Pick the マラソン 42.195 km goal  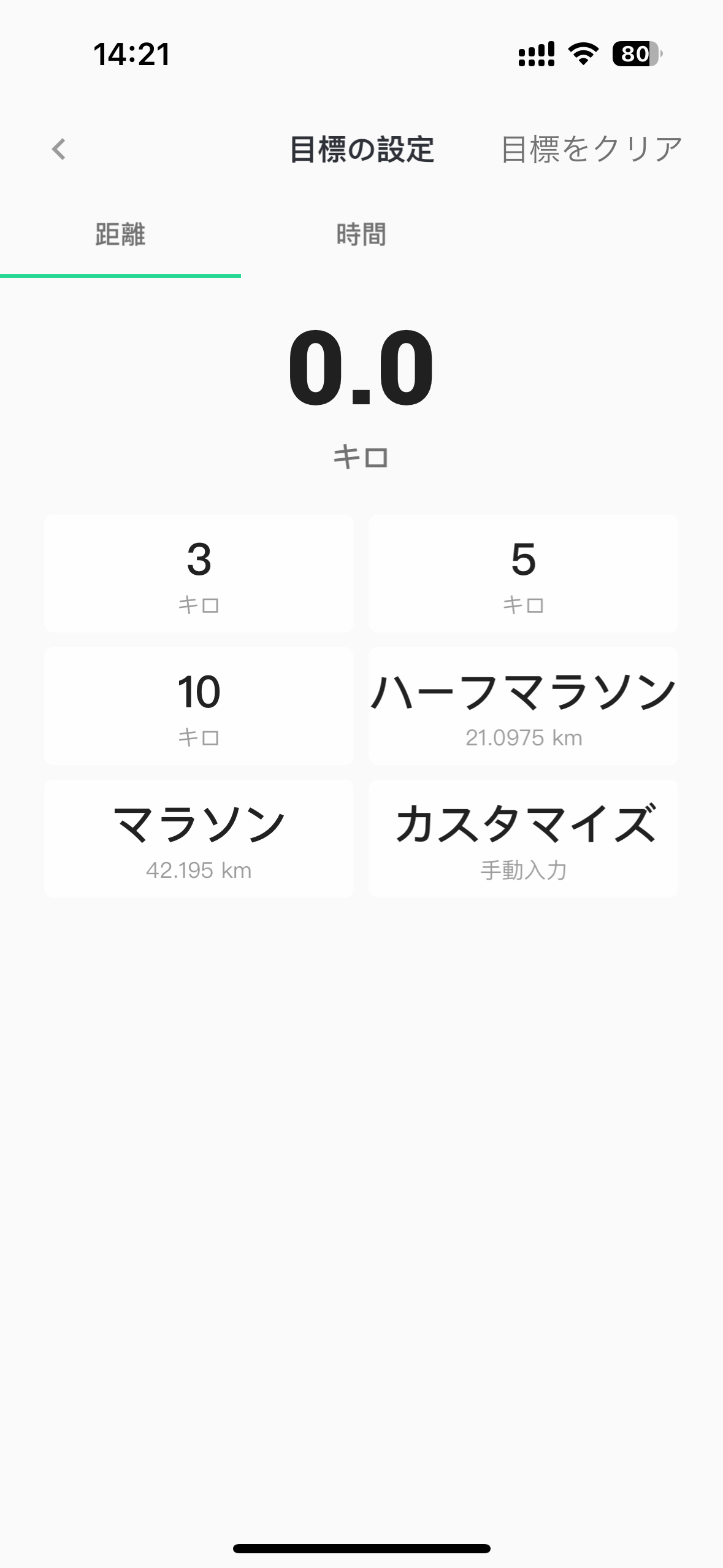(199, 839)
